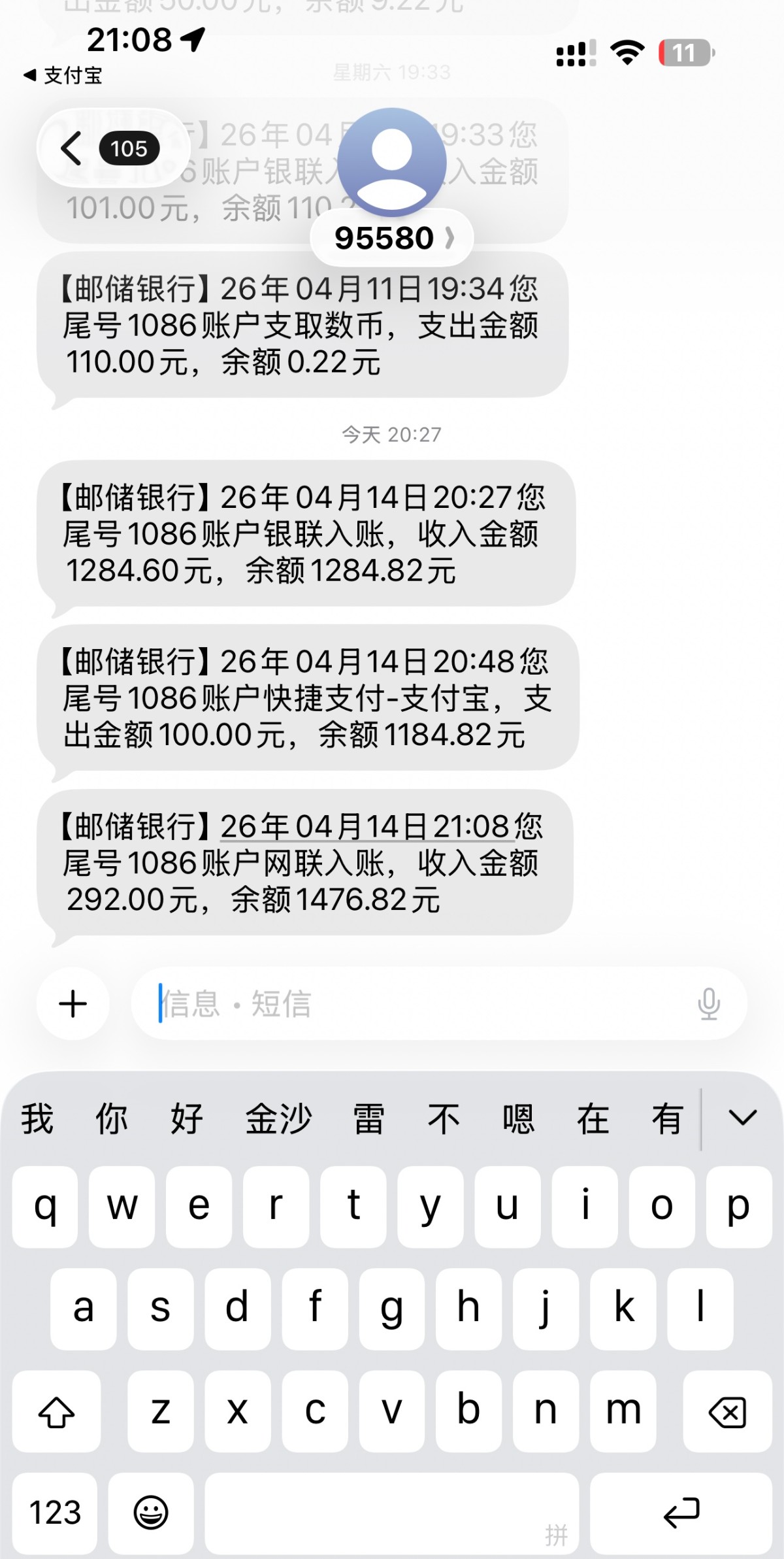Pick the suggestion 金沙
The image size is (784, 1559).
click(279, 1118)
